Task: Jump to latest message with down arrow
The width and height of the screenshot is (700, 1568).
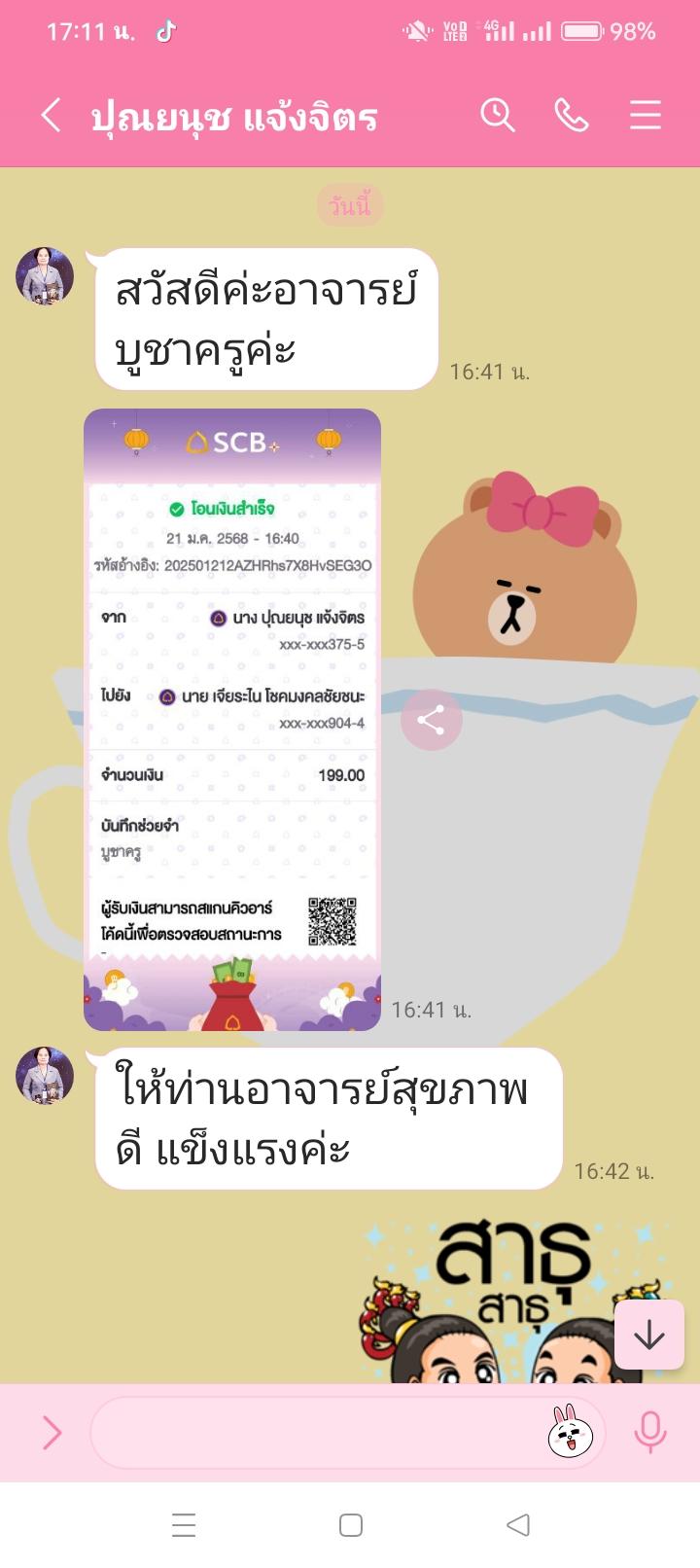Action: [x=648, y=1335]
